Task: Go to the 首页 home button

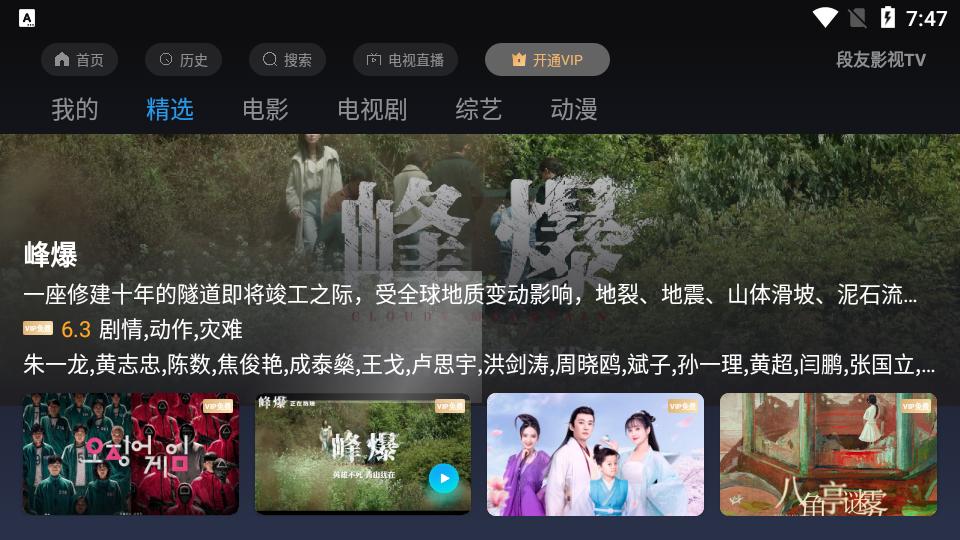Action: coord(79,60)
